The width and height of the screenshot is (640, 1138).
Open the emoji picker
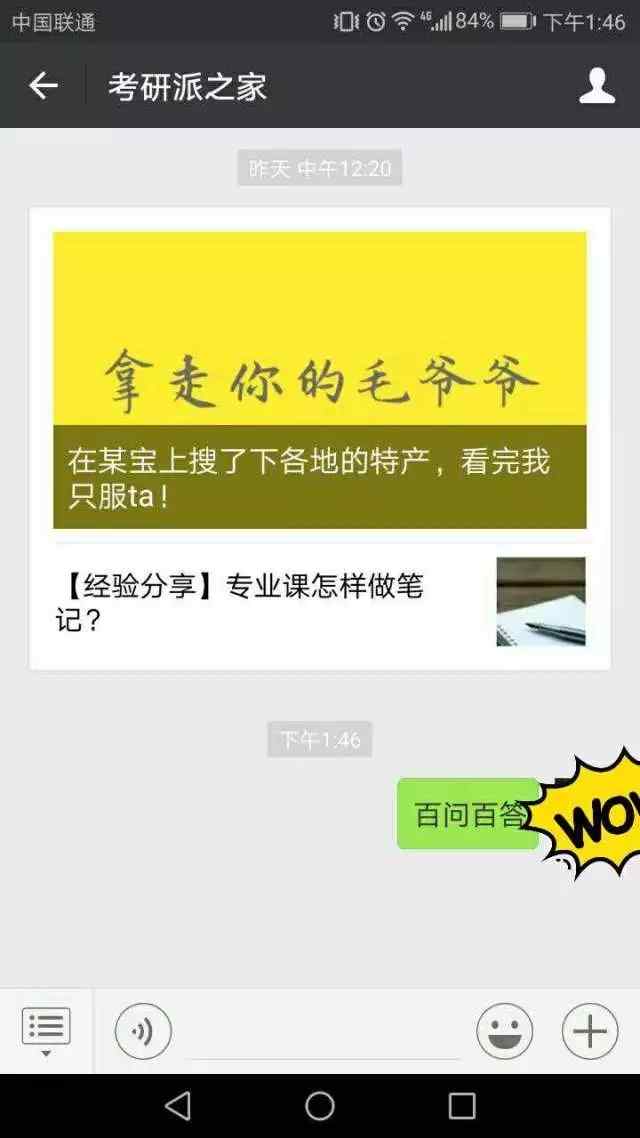pos(504,1031)
